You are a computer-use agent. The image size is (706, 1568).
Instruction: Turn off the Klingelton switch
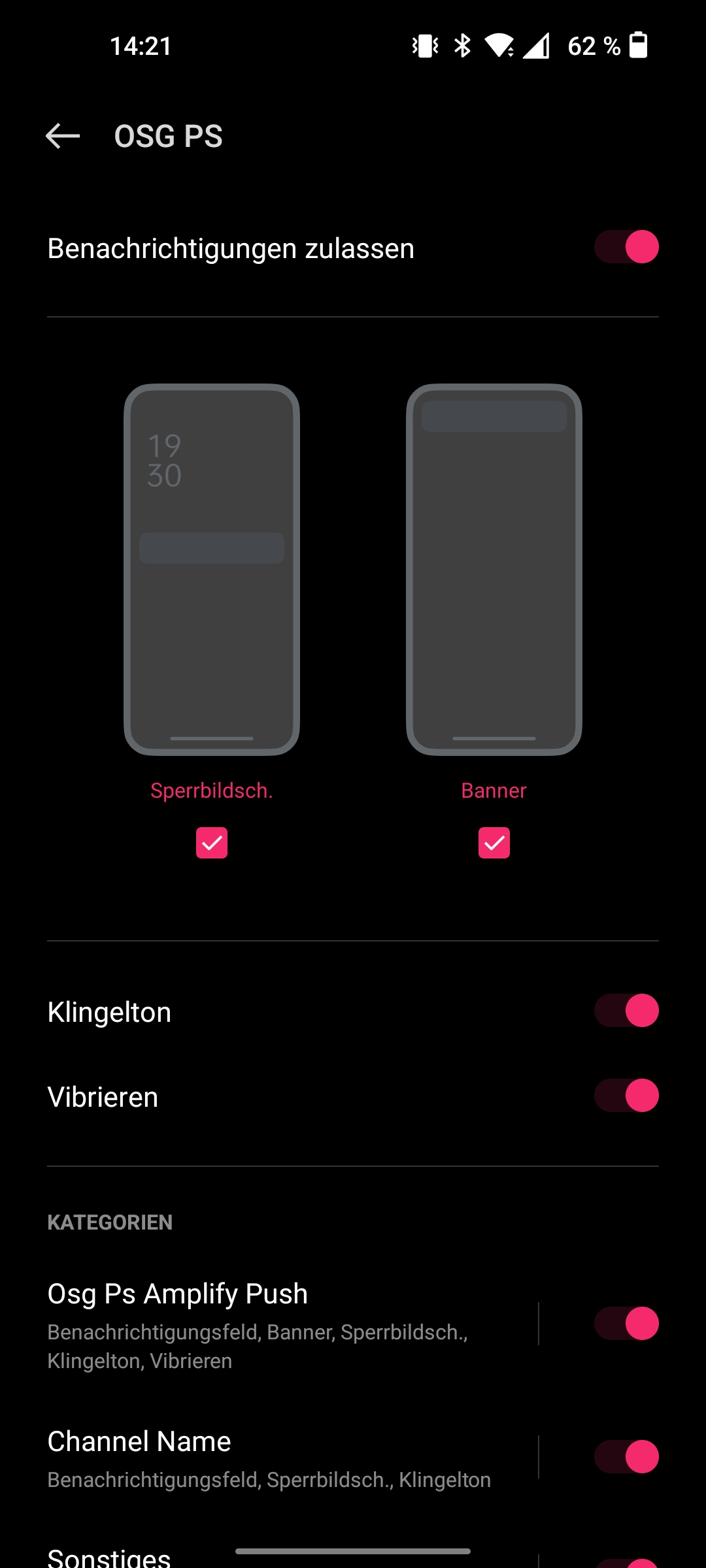pos(626,1011)
